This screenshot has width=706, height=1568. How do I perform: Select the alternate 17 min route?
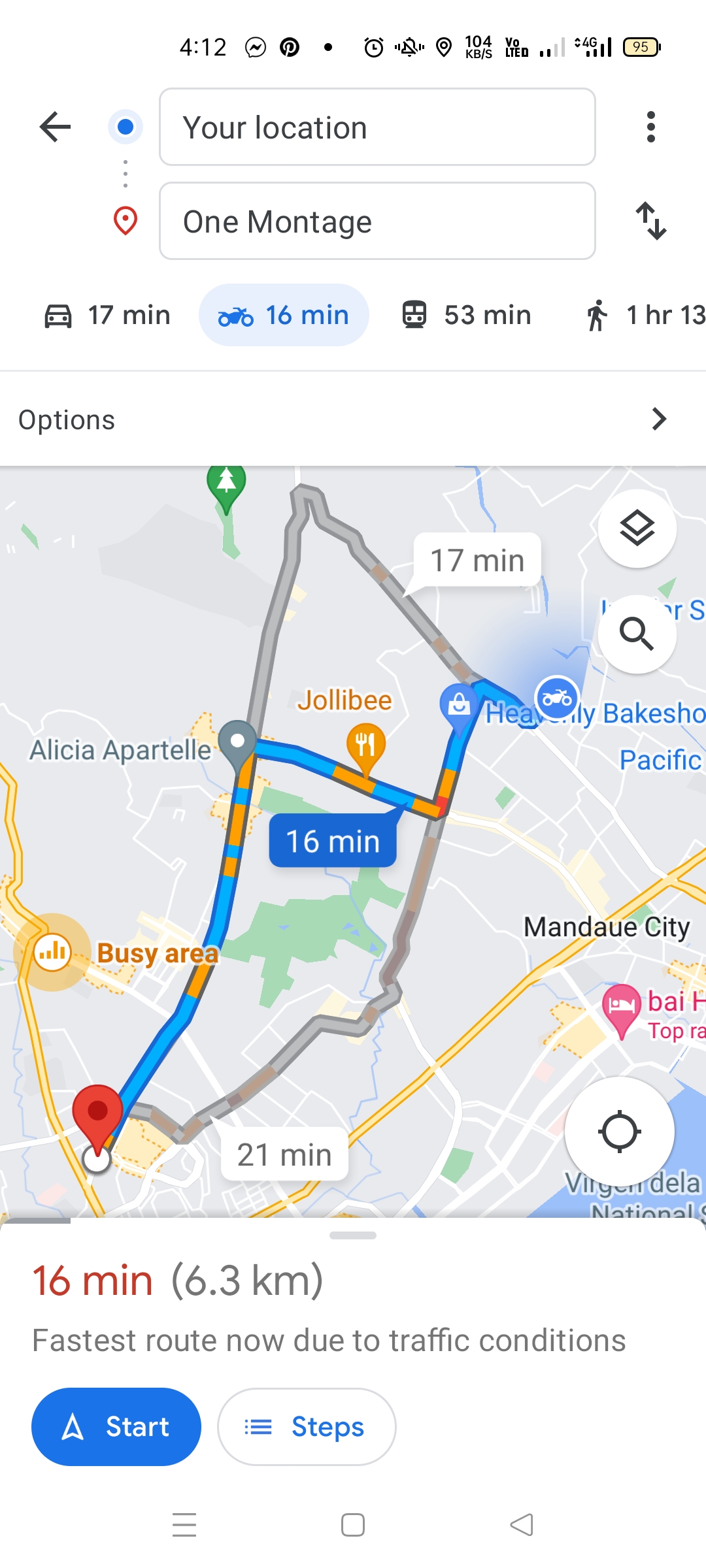tap(477, 561)
